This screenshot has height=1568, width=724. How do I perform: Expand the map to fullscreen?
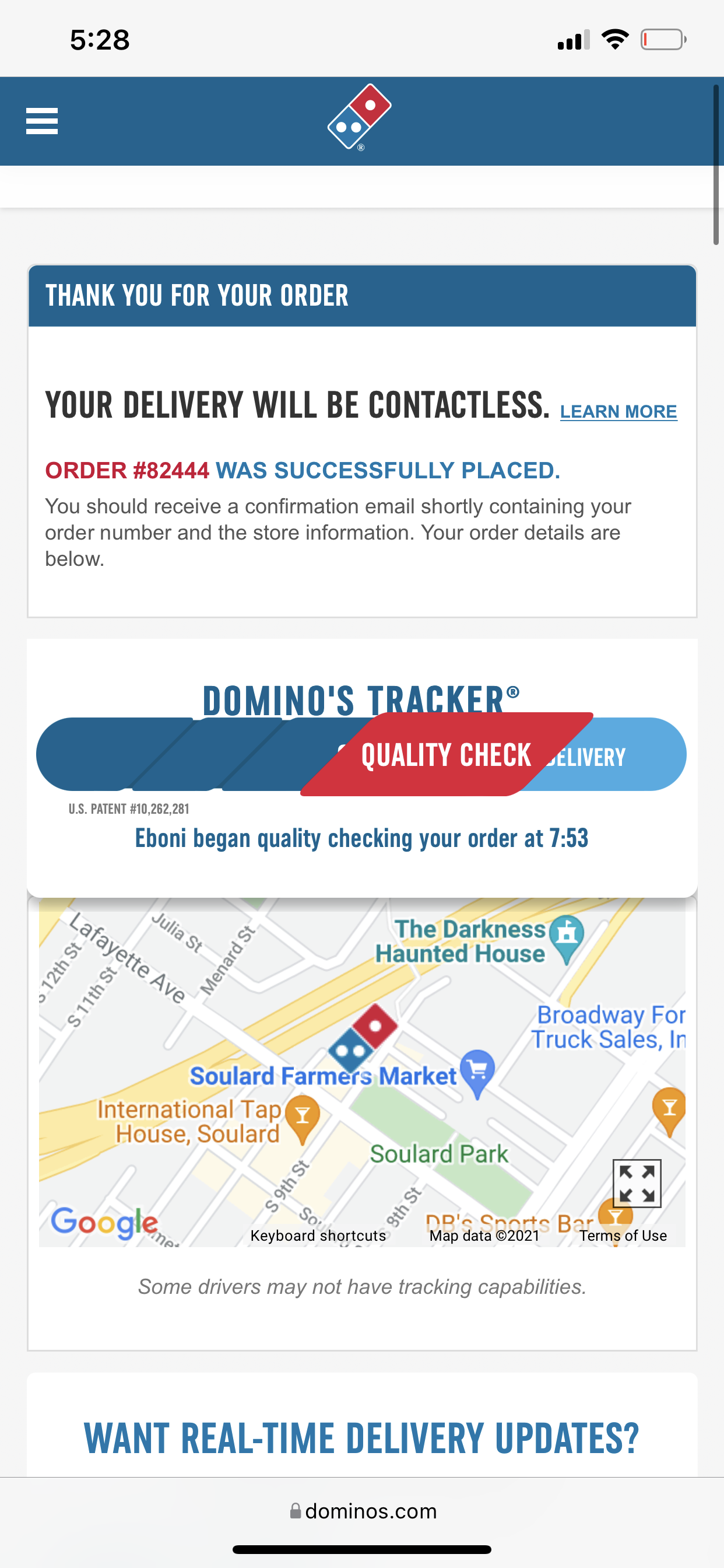click(x=637, y=1184)
